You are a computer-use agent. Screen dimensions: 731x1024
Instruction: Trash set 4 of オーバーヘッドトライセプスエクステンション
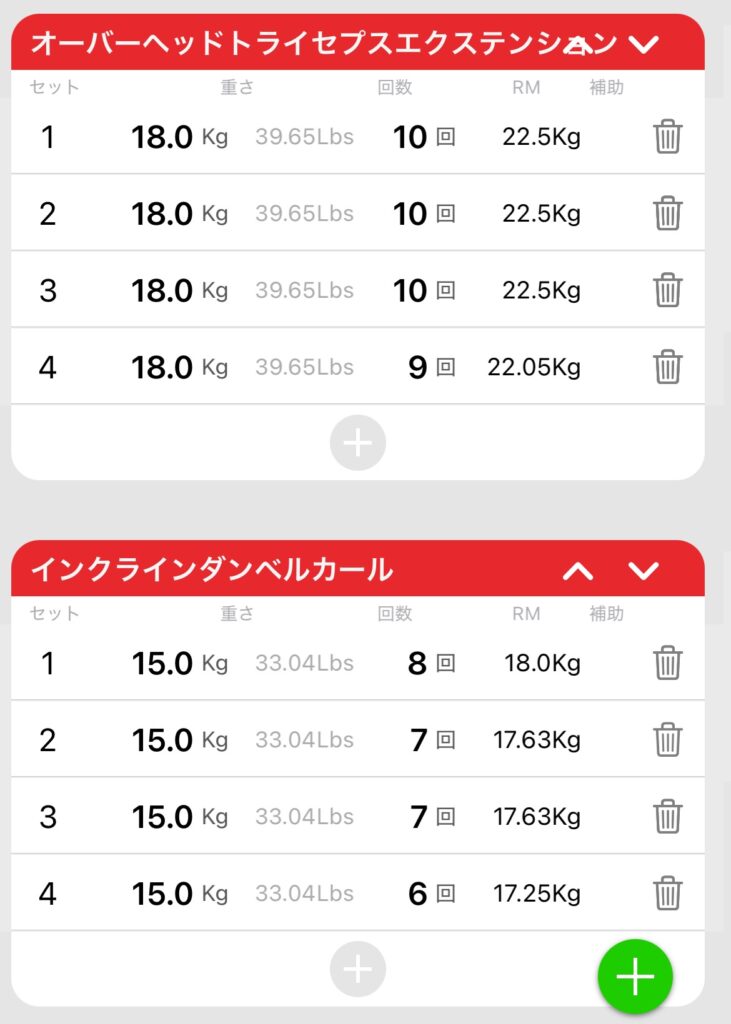pyautogui.click(x=667, y=367)
